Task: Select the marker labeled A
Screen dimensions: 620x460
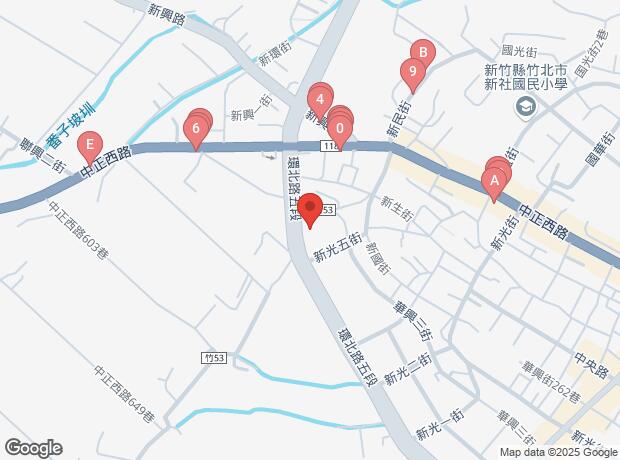Action: point(491,181)
